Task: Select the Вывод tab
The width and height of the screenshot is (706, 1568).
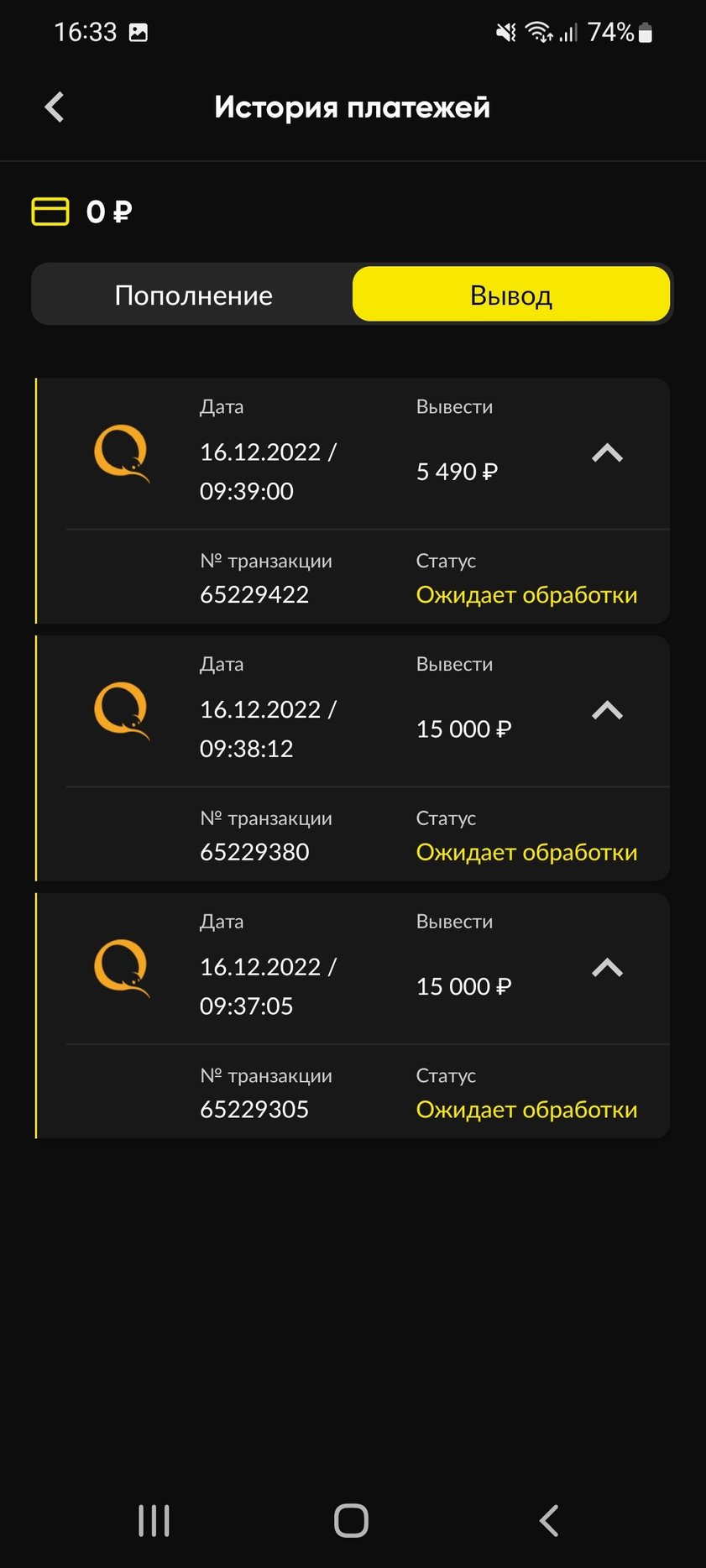Action: (x=510, y=295)
